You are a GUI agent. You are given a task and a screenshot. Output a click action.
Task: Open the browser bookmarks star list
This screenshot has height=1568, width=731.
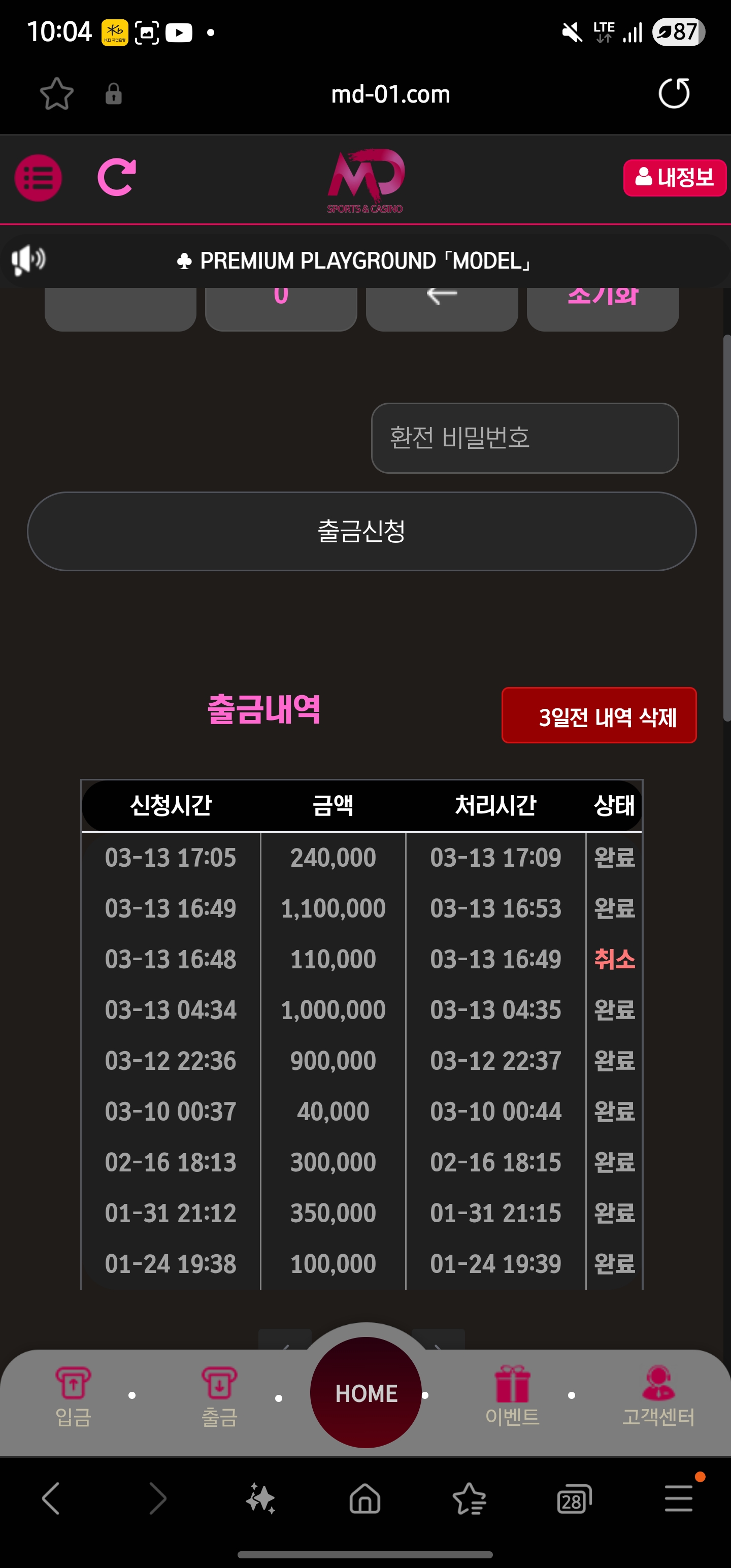tap(469, 1498)
